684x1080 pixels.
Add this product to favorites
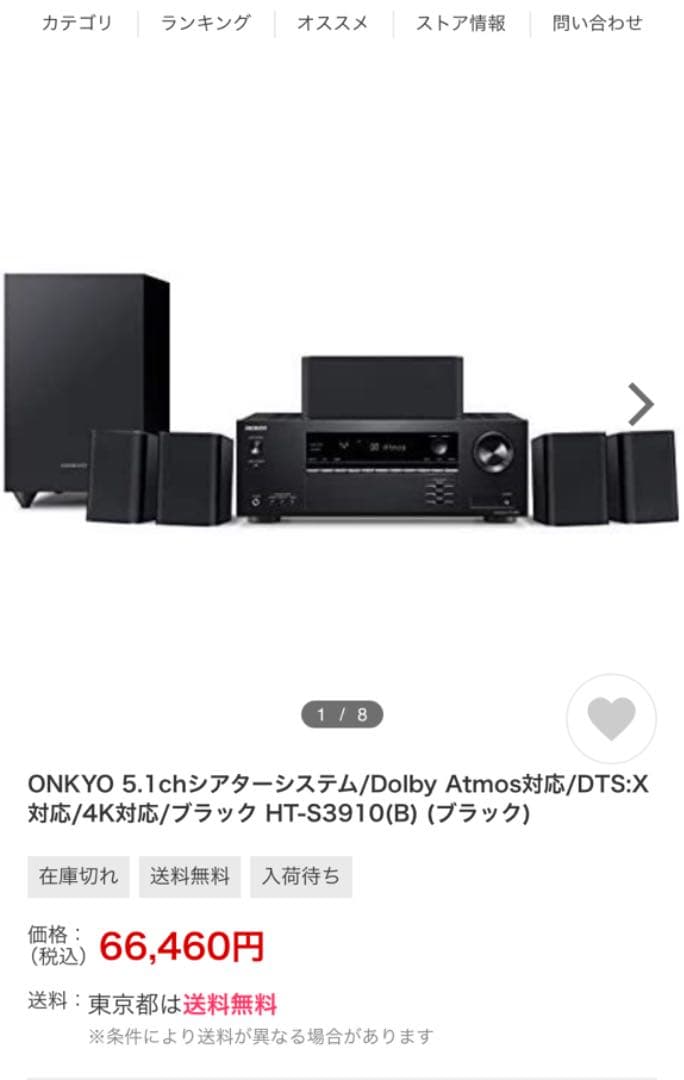[611, 718]
